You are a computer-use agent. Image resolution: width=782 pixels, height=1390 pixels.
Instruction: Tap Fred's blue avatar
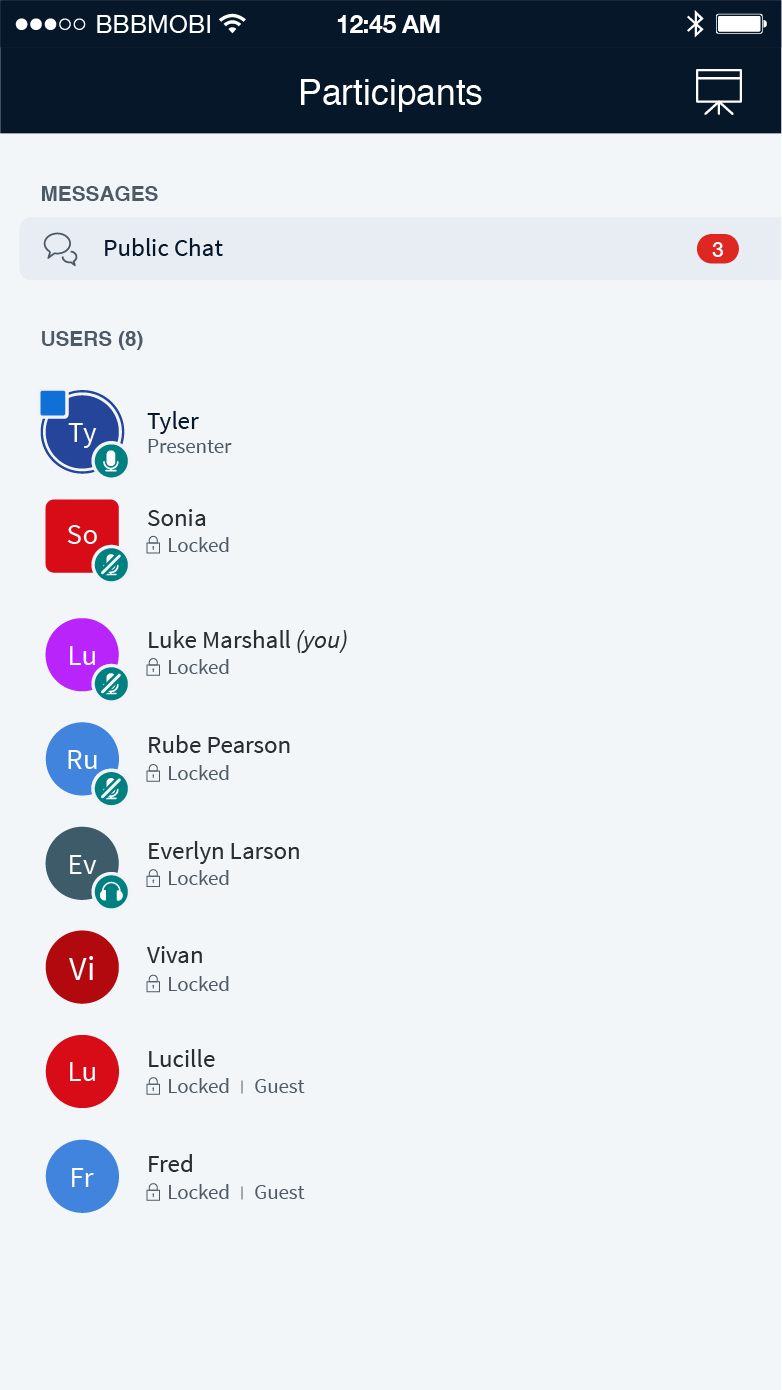82,1176
